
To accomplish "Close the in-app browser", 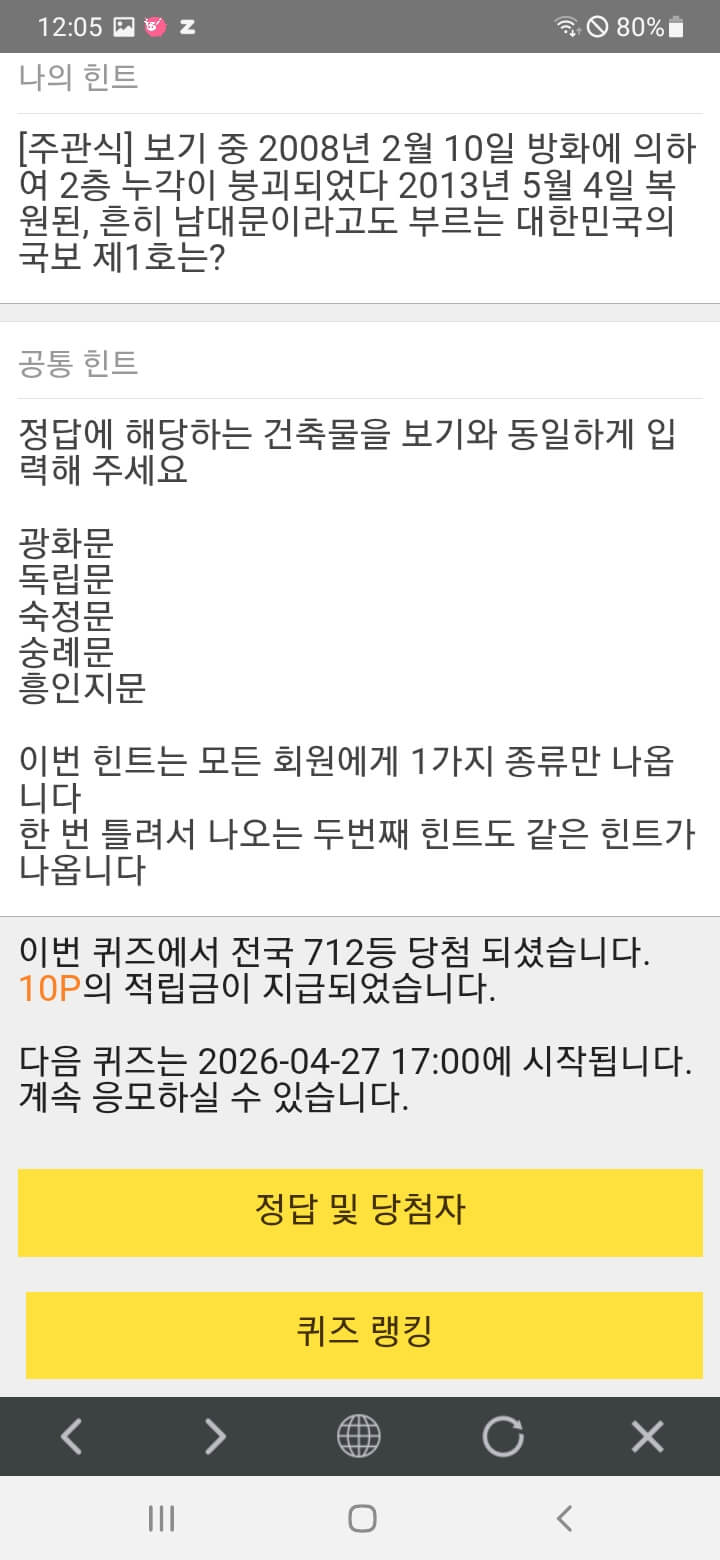I will pyautogui.click(x=647, y=1437).
